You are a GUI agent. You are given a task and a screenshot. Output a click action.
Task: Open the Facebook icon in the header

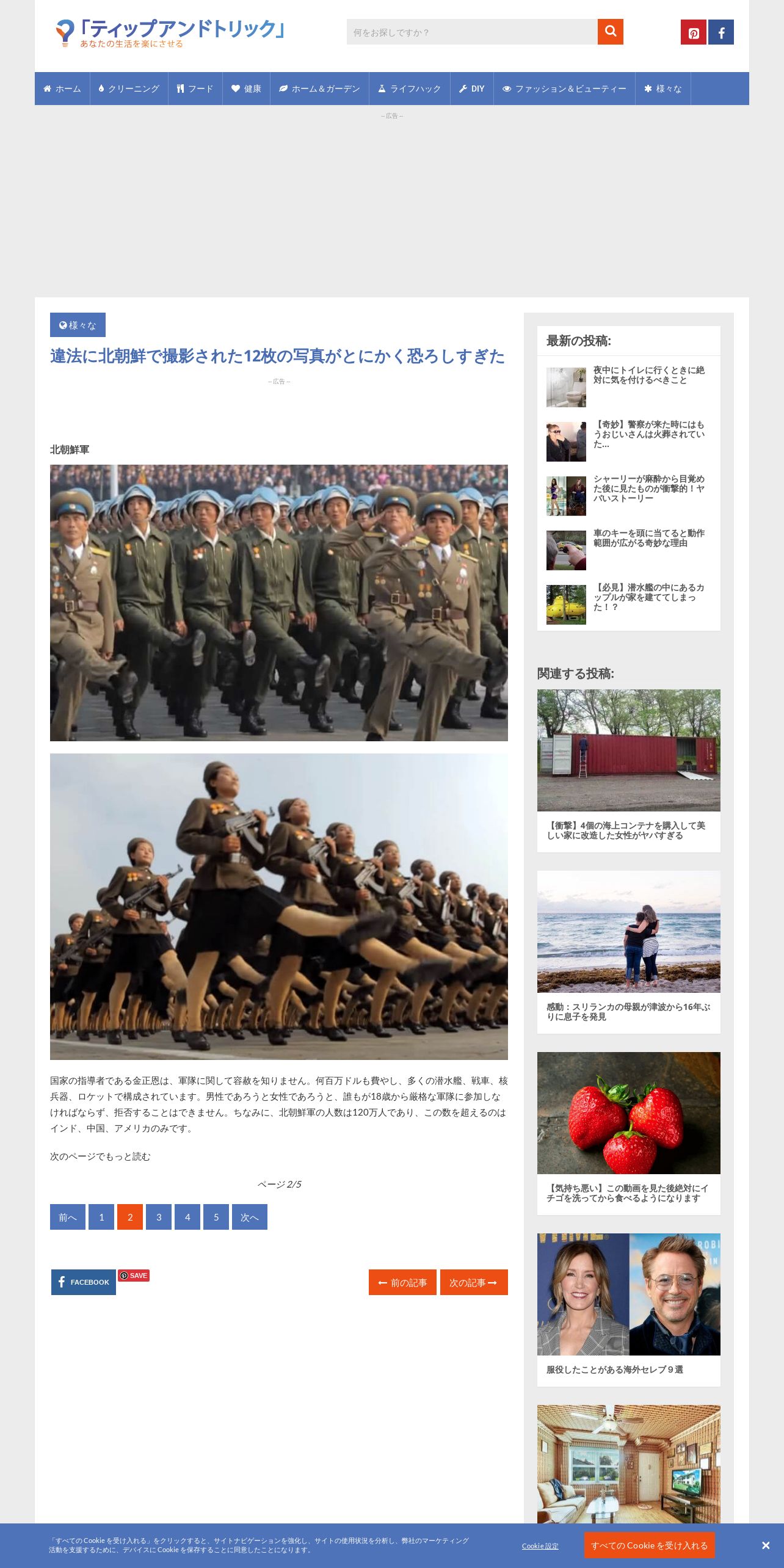click(721, 32)
